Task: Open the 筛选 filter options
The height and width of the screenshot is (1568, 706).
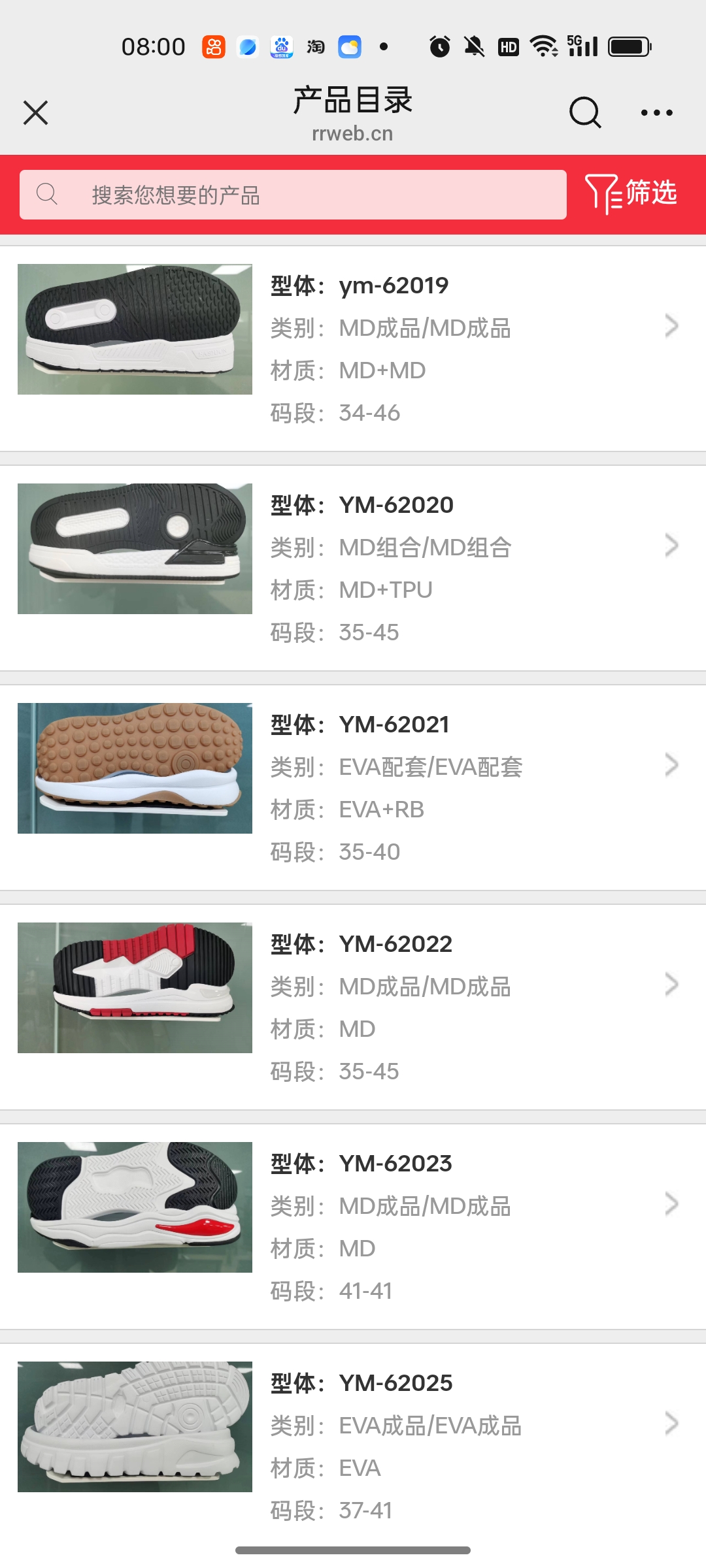Action: click(631, 193)
